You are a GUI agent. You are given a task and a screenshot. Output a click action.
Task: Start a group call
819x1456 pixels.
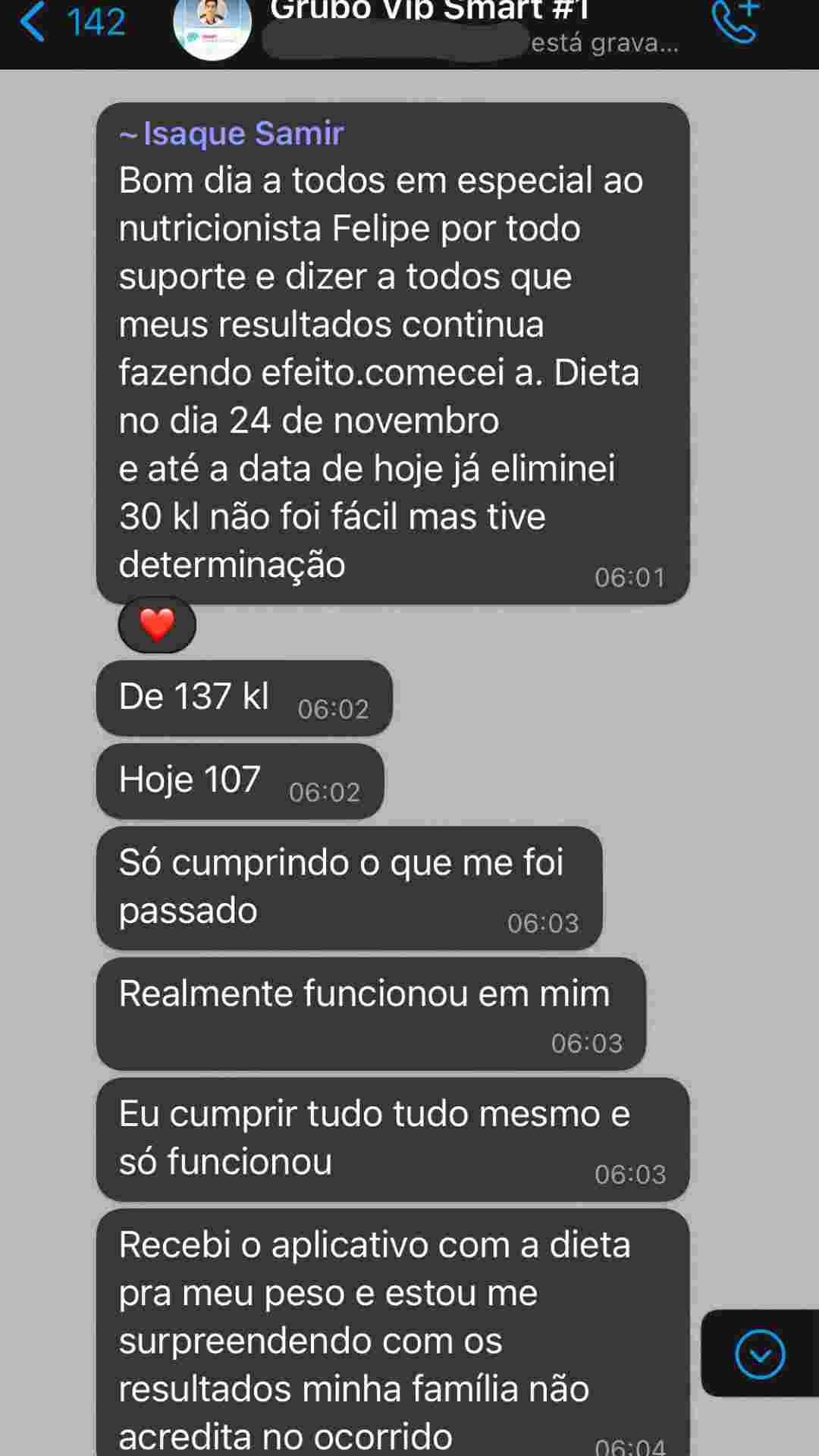pos(736,22)
